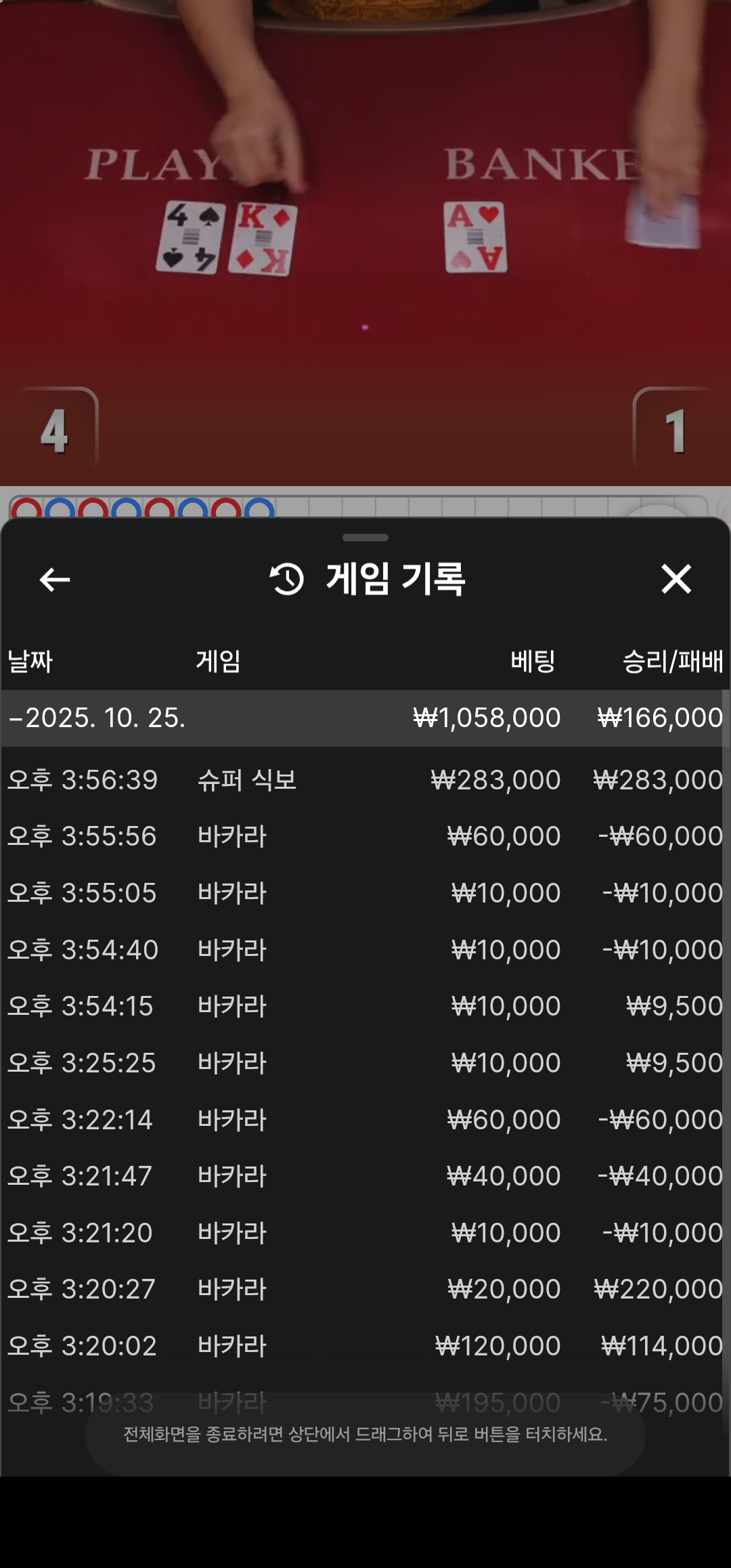Close the 게임 기록 history panel

[x=675, y=580]
